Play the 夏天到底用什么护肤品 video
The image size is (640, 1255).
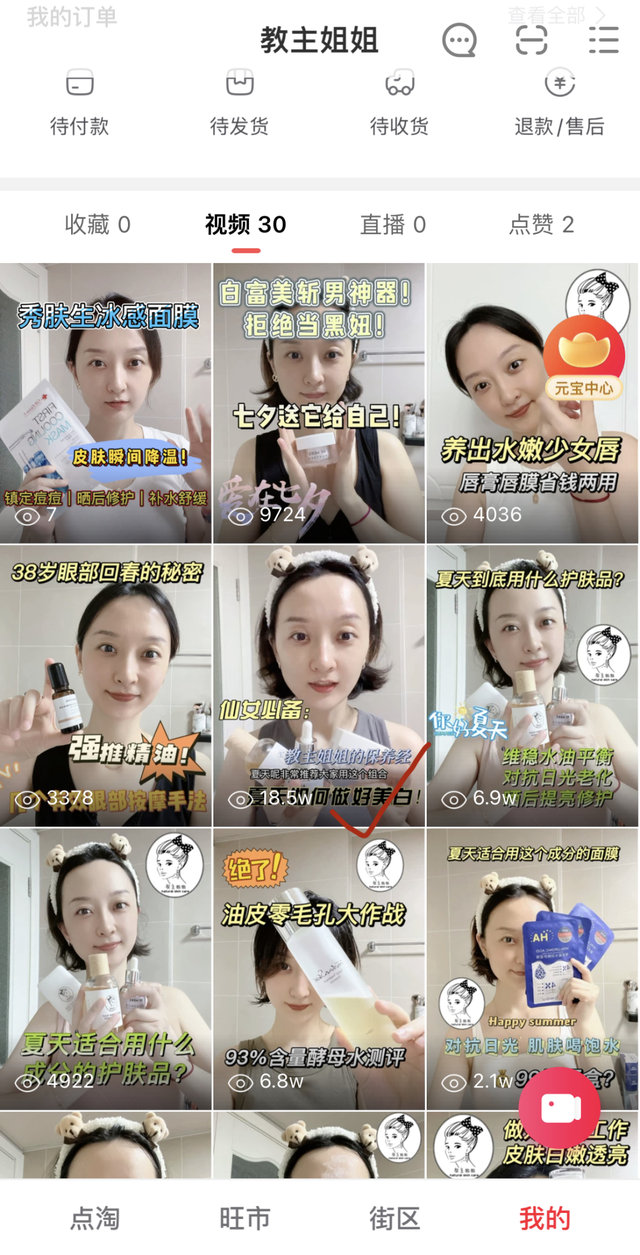pyautogui.click(x=533, y=685)
